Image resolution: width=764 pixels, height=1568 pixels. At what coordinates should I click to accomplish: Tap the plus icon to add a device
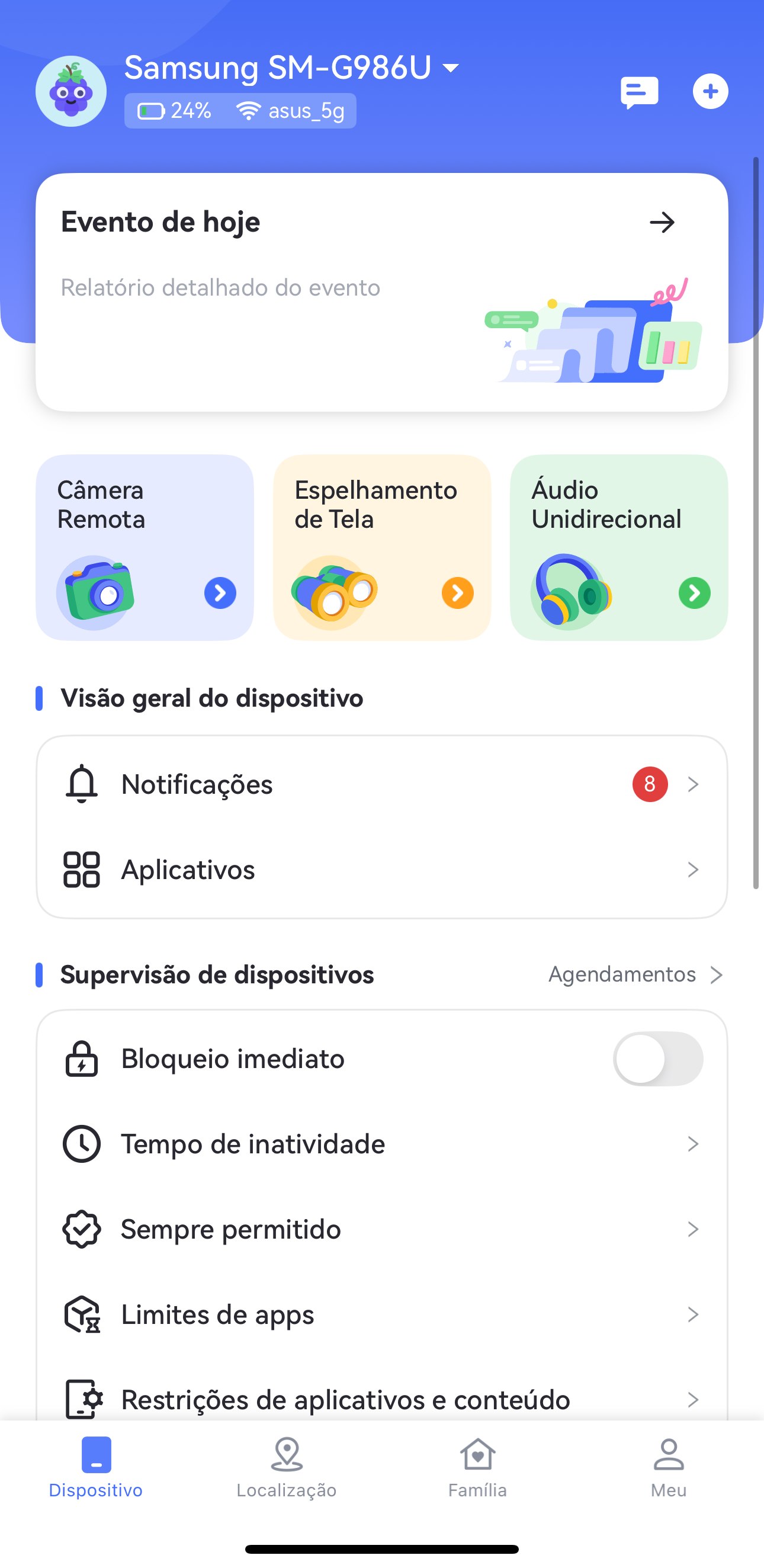coord(711,91)
